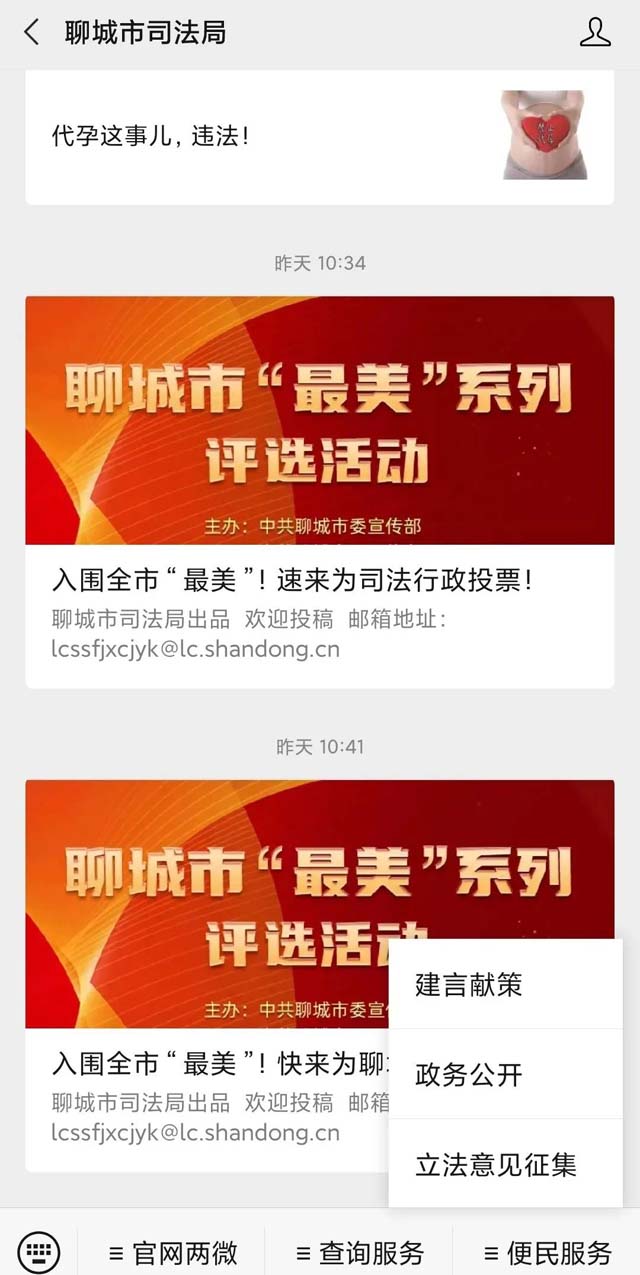Switch to keyboard input mode
This screenshot has width=640, height=1275.
(39, 1251)
